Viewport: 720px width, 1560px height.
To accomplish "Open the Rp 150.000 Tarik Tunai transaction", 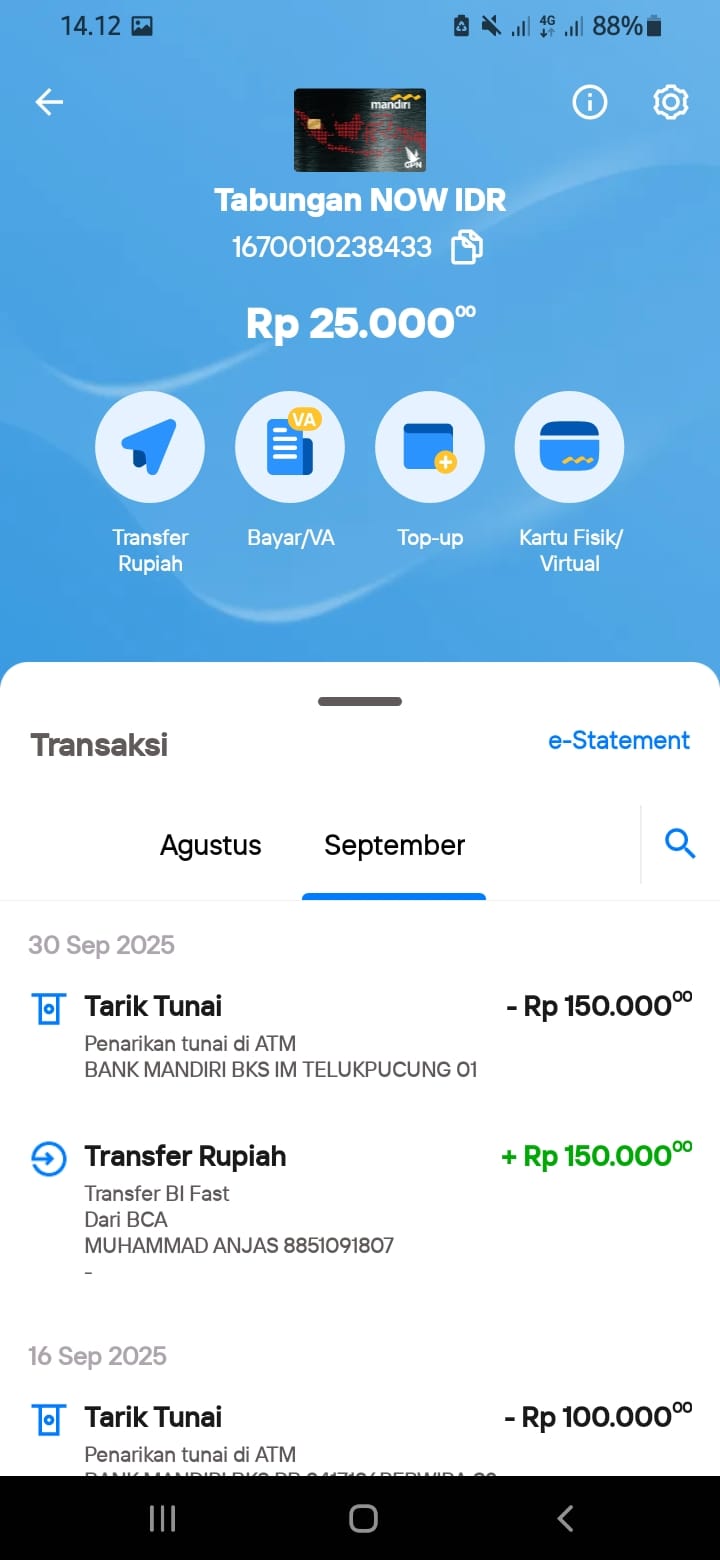I will (x=360, y=1035).
